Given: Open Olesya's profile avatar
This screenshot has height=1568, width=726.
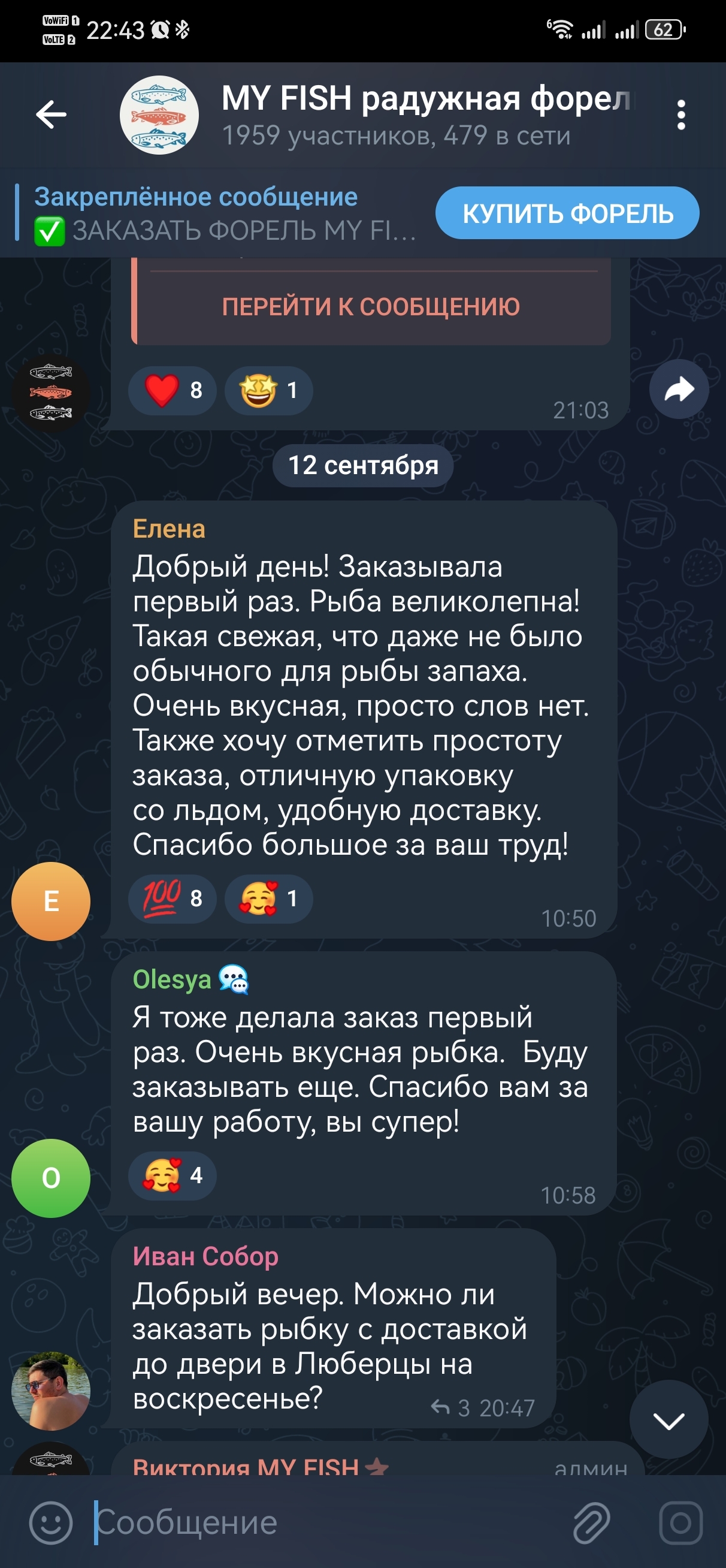Looking at the screenshot, I should (51, 1178).
